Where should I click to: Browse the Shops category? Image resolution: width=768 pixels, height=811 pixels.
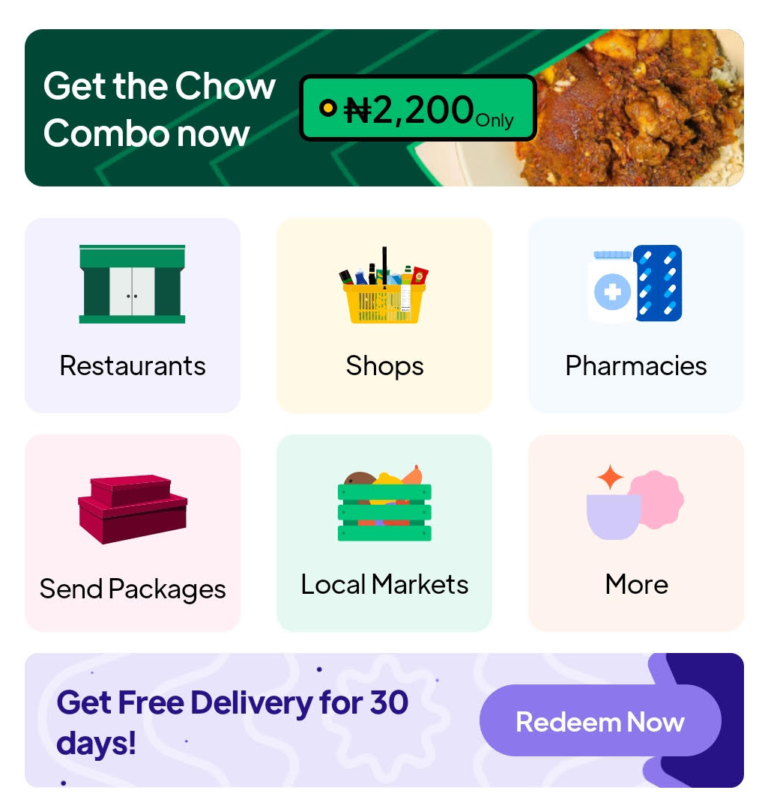click(384, 315)
